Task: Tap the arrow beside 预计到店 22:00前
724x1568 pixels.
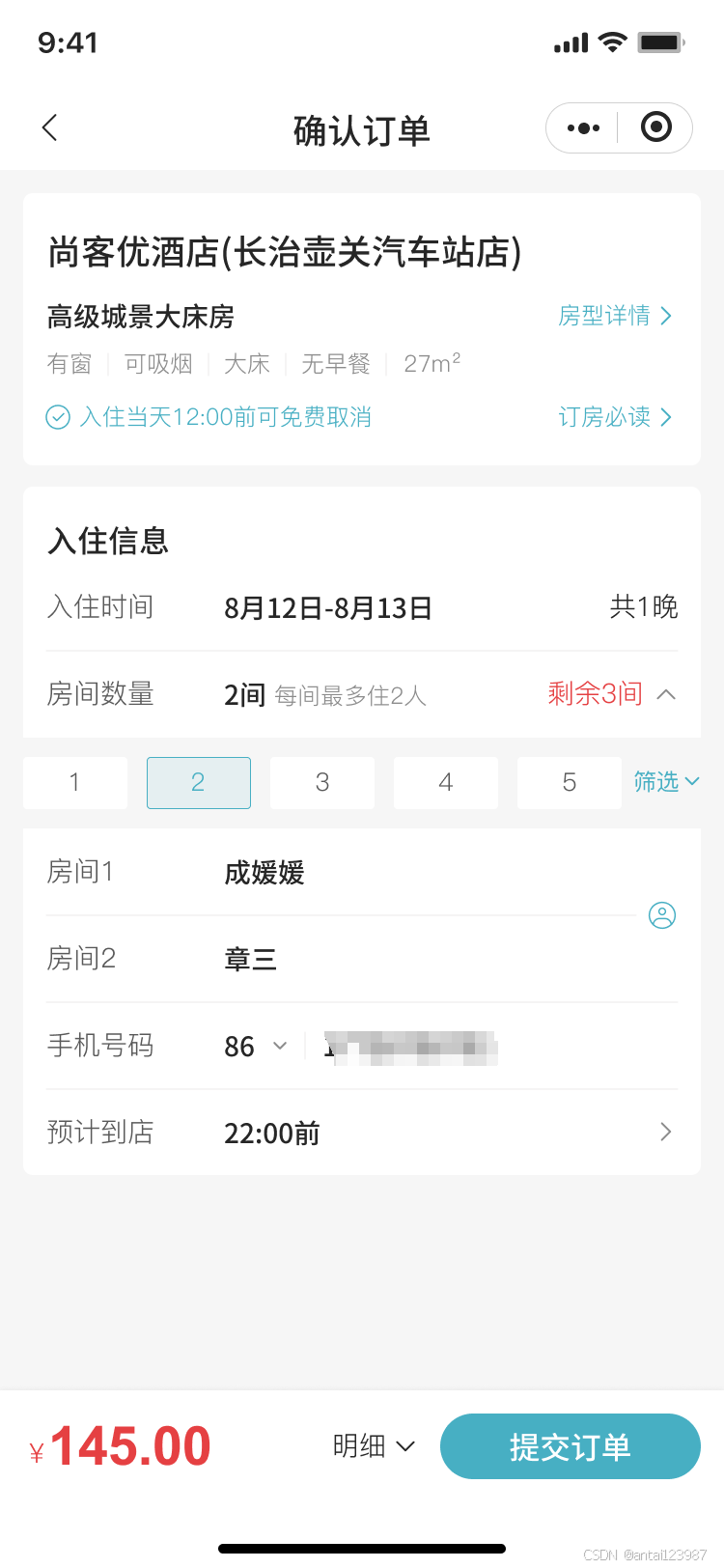Action: click(x=664, y=1132)
